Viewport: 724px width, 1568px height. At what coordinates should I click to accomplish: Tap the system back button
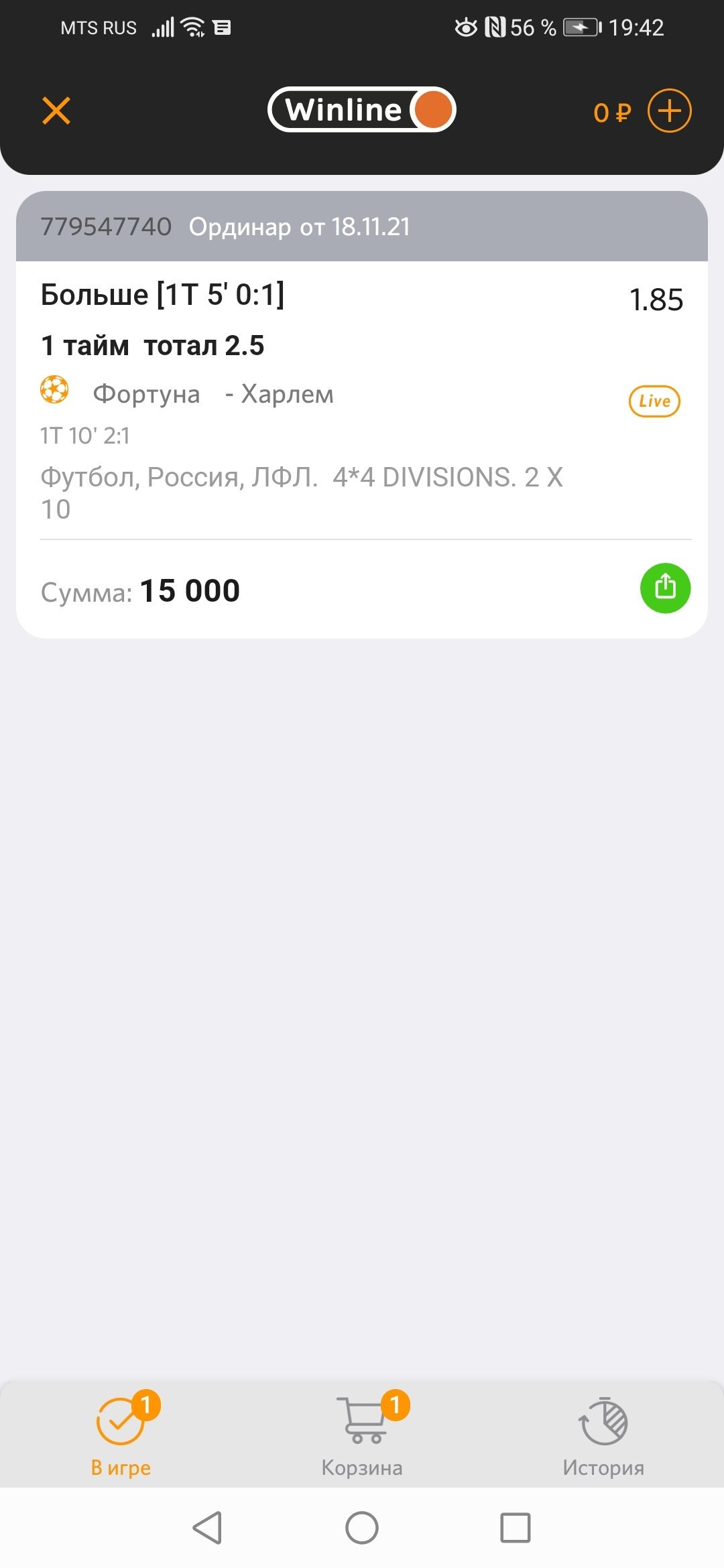(x=208, y=1528)
